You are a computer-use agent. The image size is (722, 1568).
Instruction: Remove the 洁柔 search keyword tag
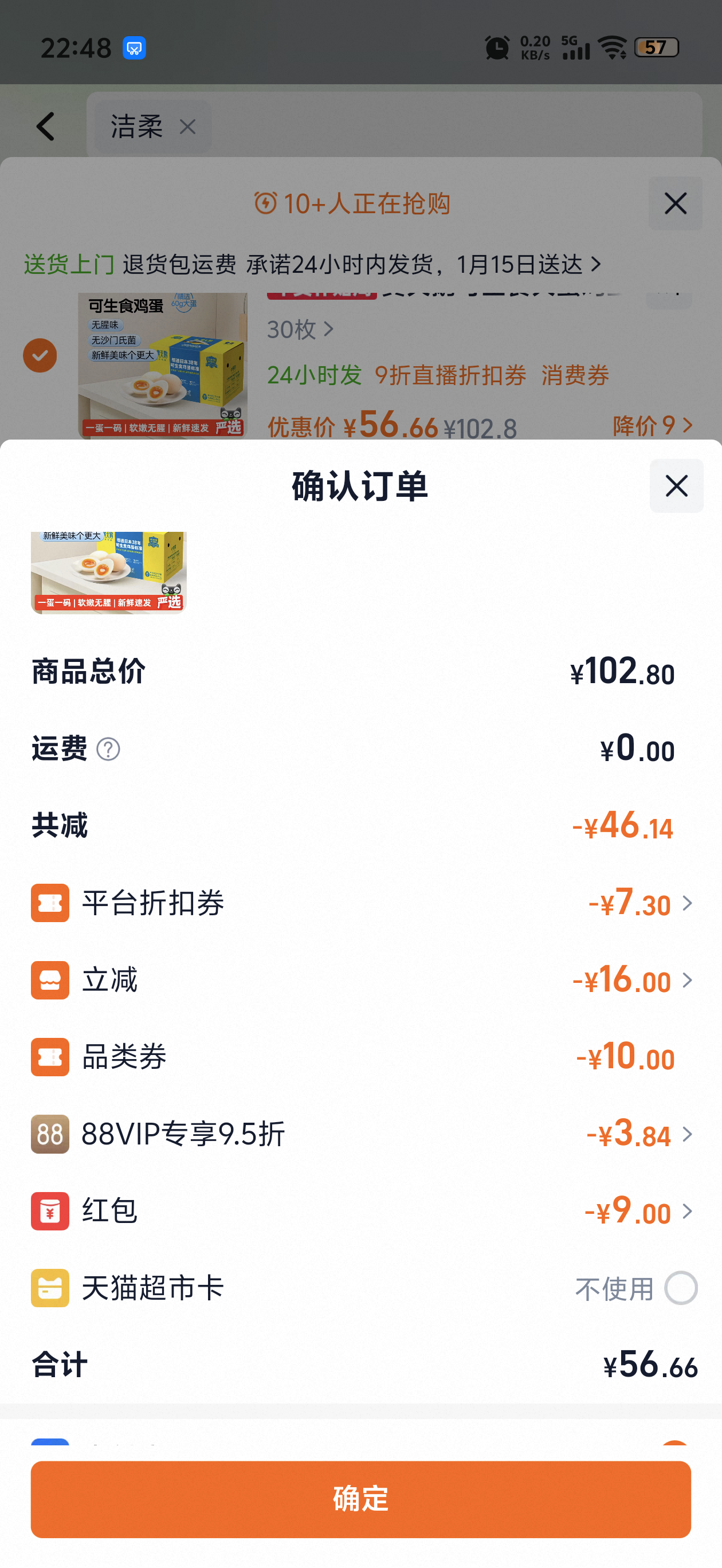(x=188, y=127)
